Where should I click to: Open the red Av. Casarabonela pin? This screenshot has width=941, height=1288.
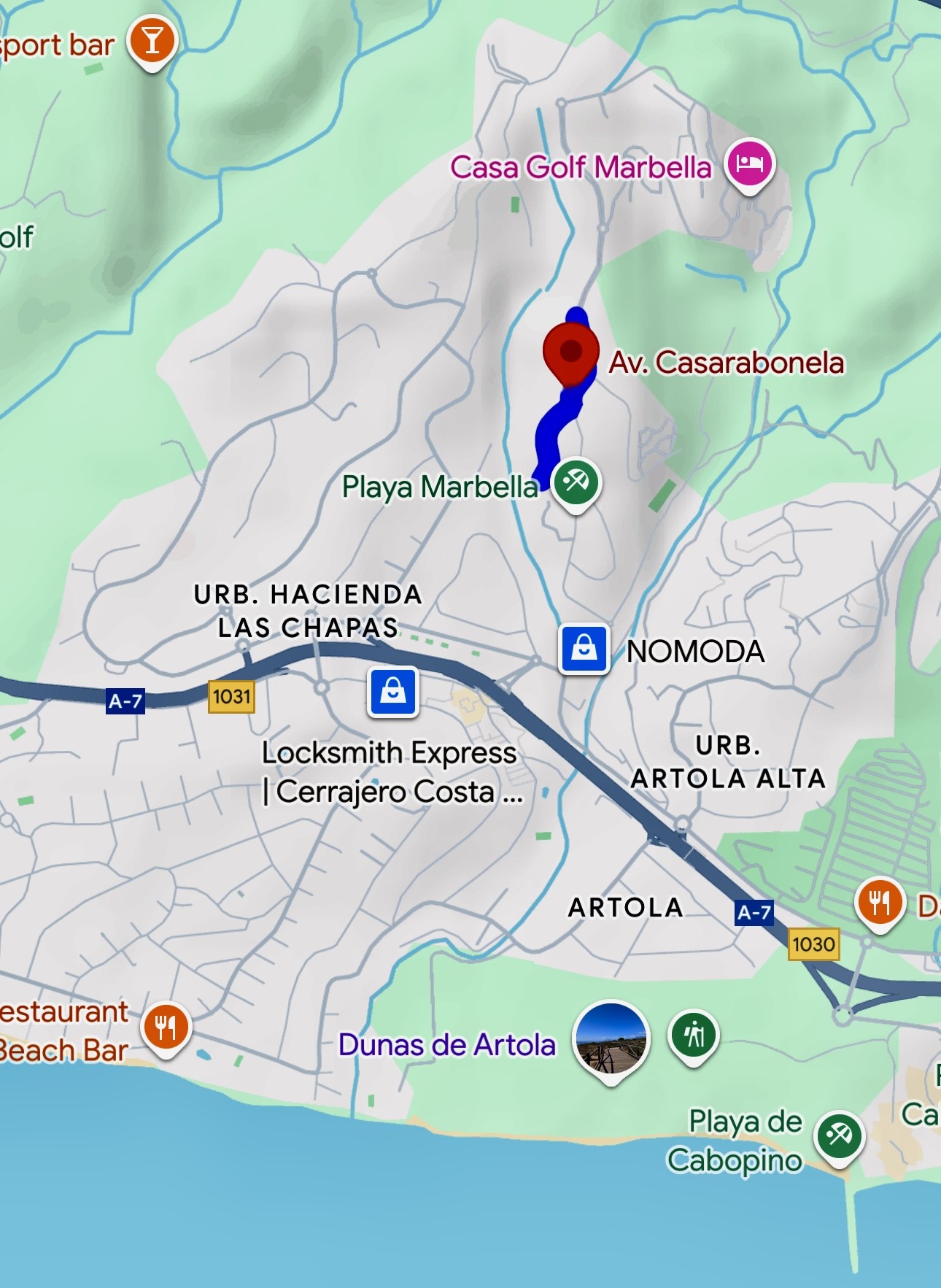click(571, 352)
